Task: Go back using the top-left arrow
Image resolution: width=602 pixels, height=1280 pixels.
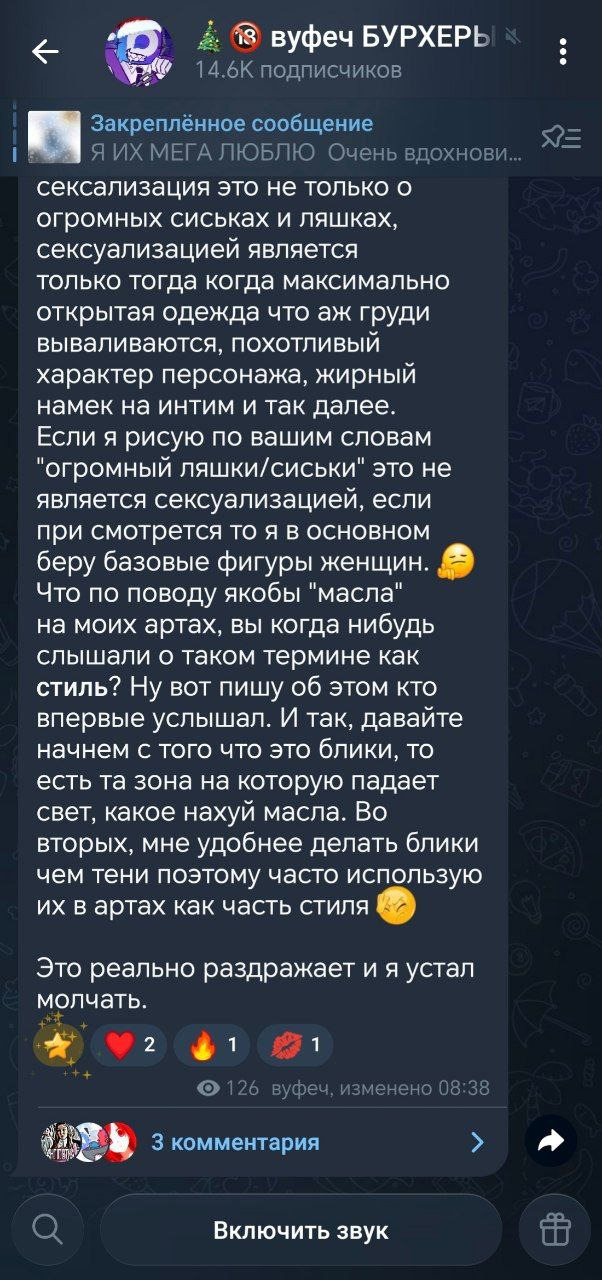Action: pyautogui.click(x=45, y=52)
